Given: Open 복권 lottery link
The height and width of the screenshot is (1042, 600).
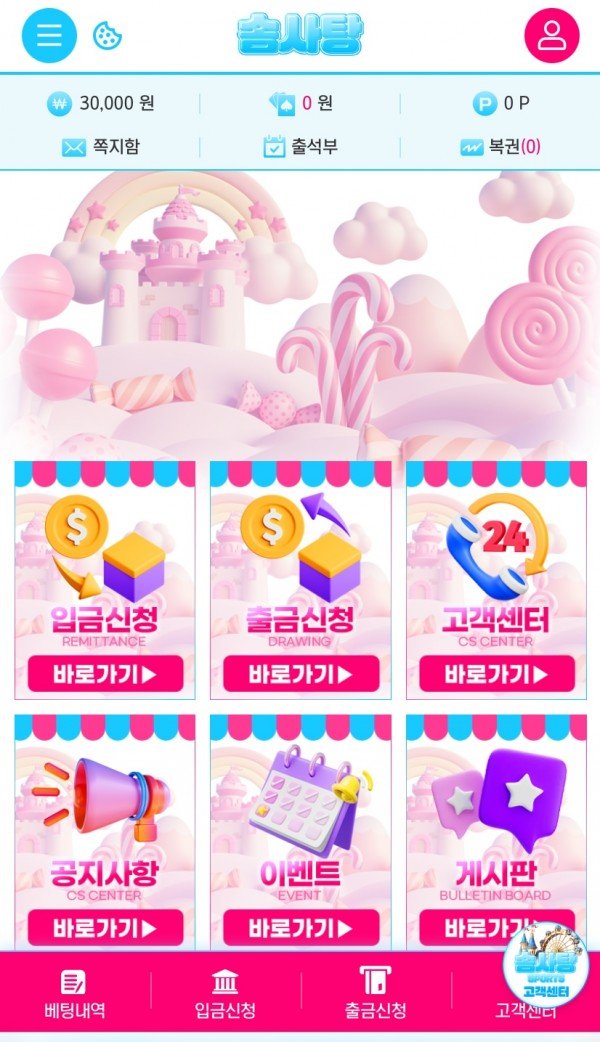Looking at the screenshot, I should (x=500, y=147).
